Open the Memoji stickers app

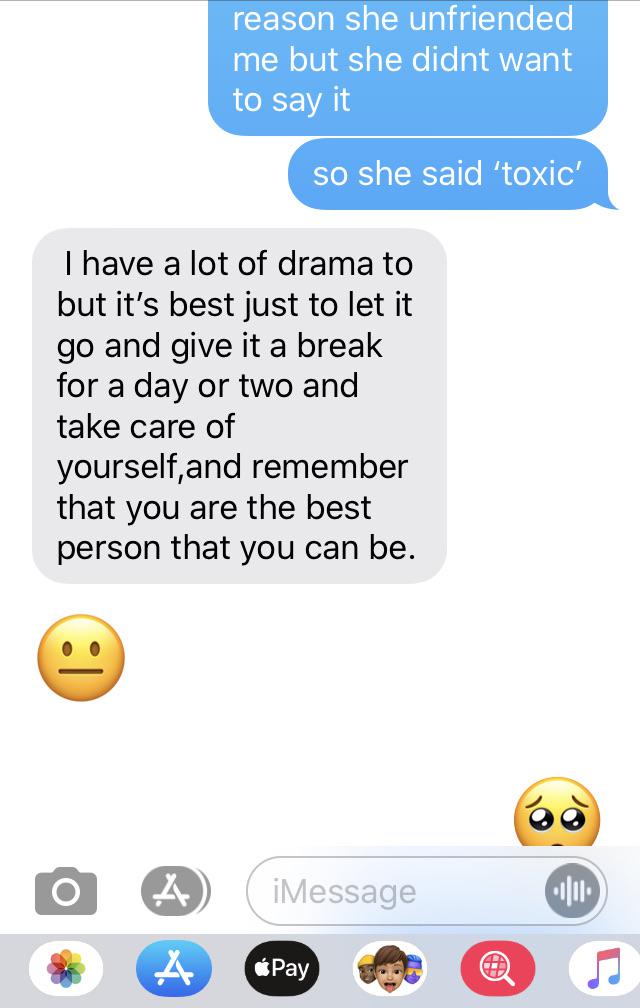[390, 968]
